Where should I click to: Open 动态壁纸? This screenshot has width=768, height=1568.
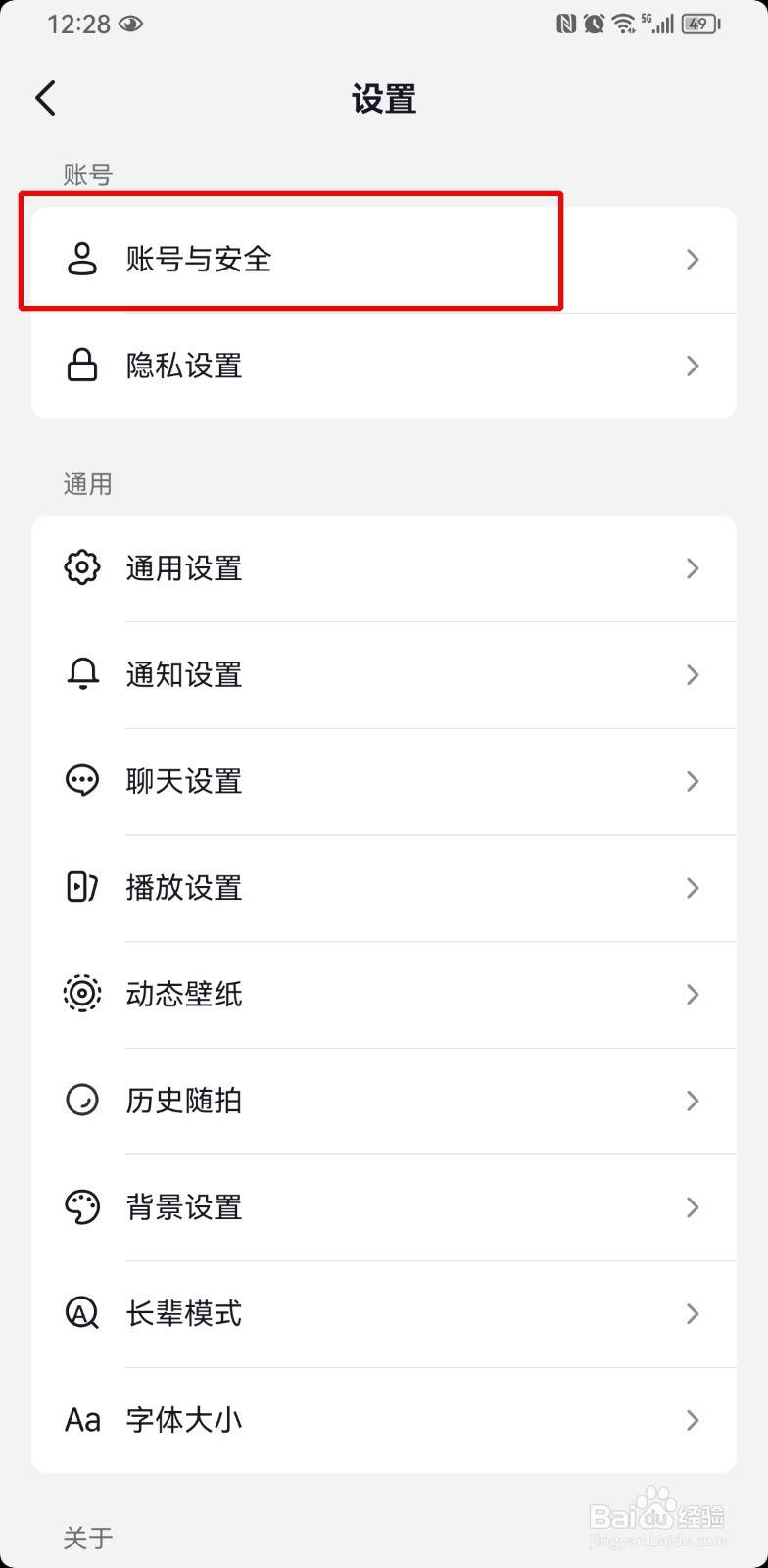(x=384, y=995)
